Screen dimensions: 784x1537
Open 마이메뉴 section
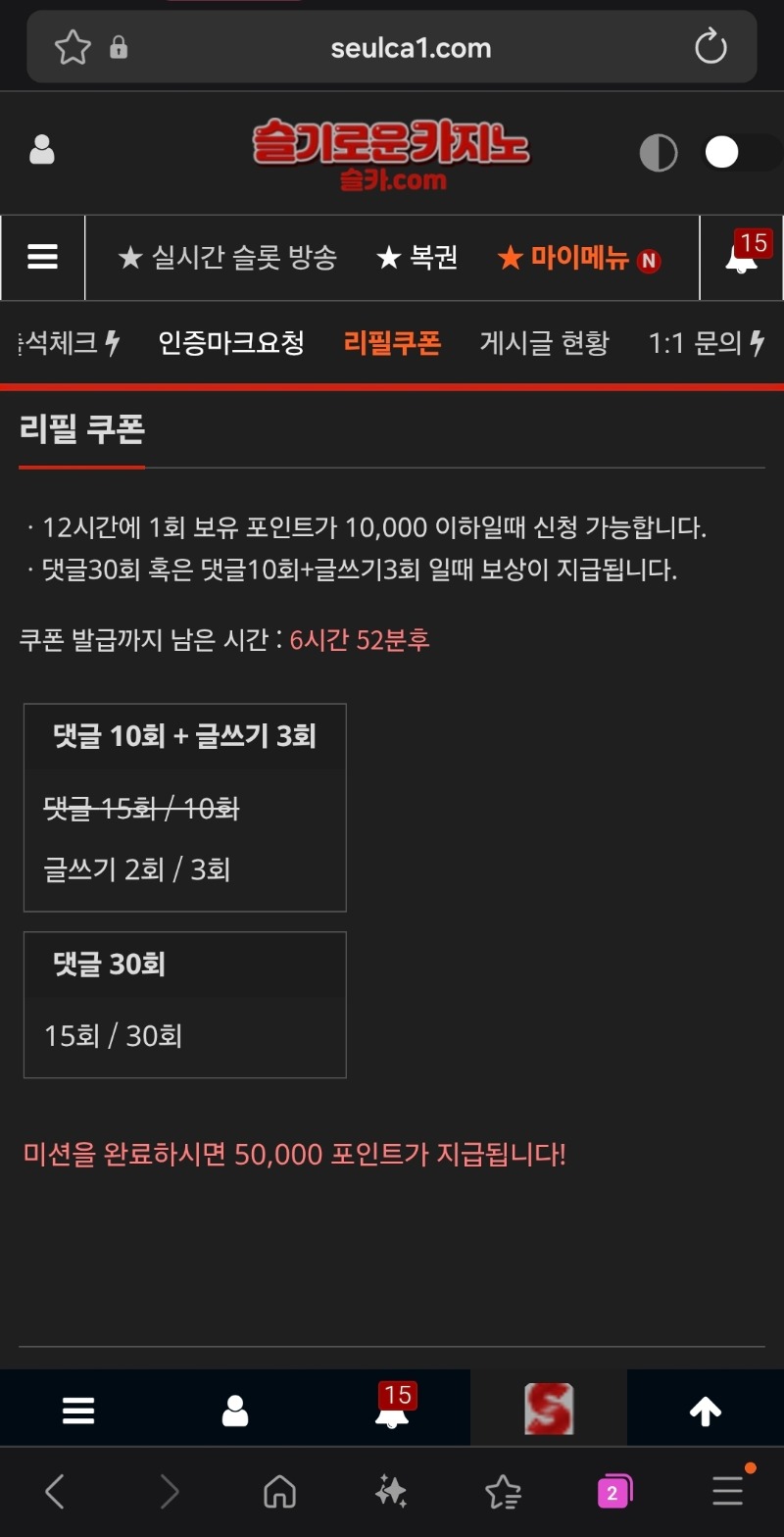click(x=578, y=258)
